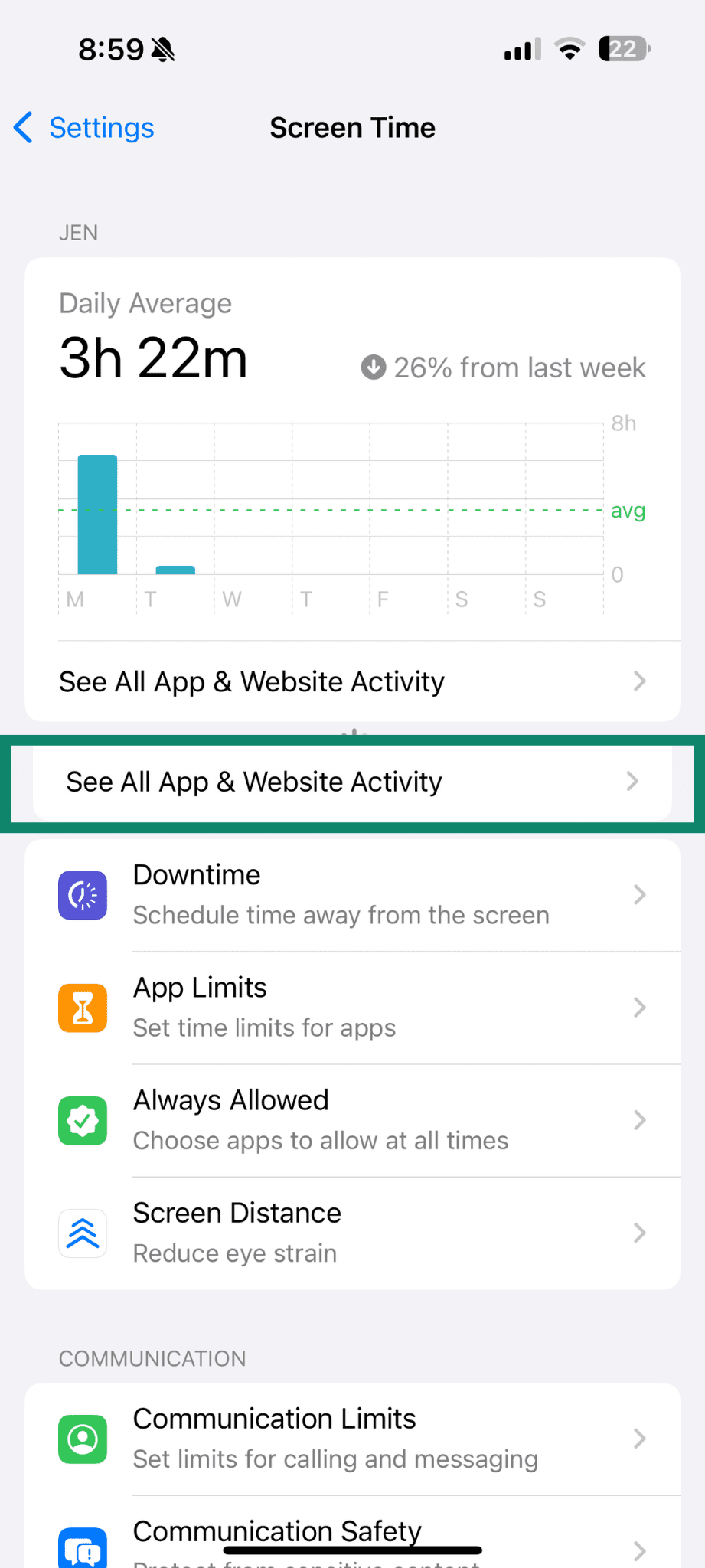Image resolution: width=705 pixels, height=1568 pixels.
Task: Tap Monday's usage bar in the chart
Action: click(x=96, y=513)
